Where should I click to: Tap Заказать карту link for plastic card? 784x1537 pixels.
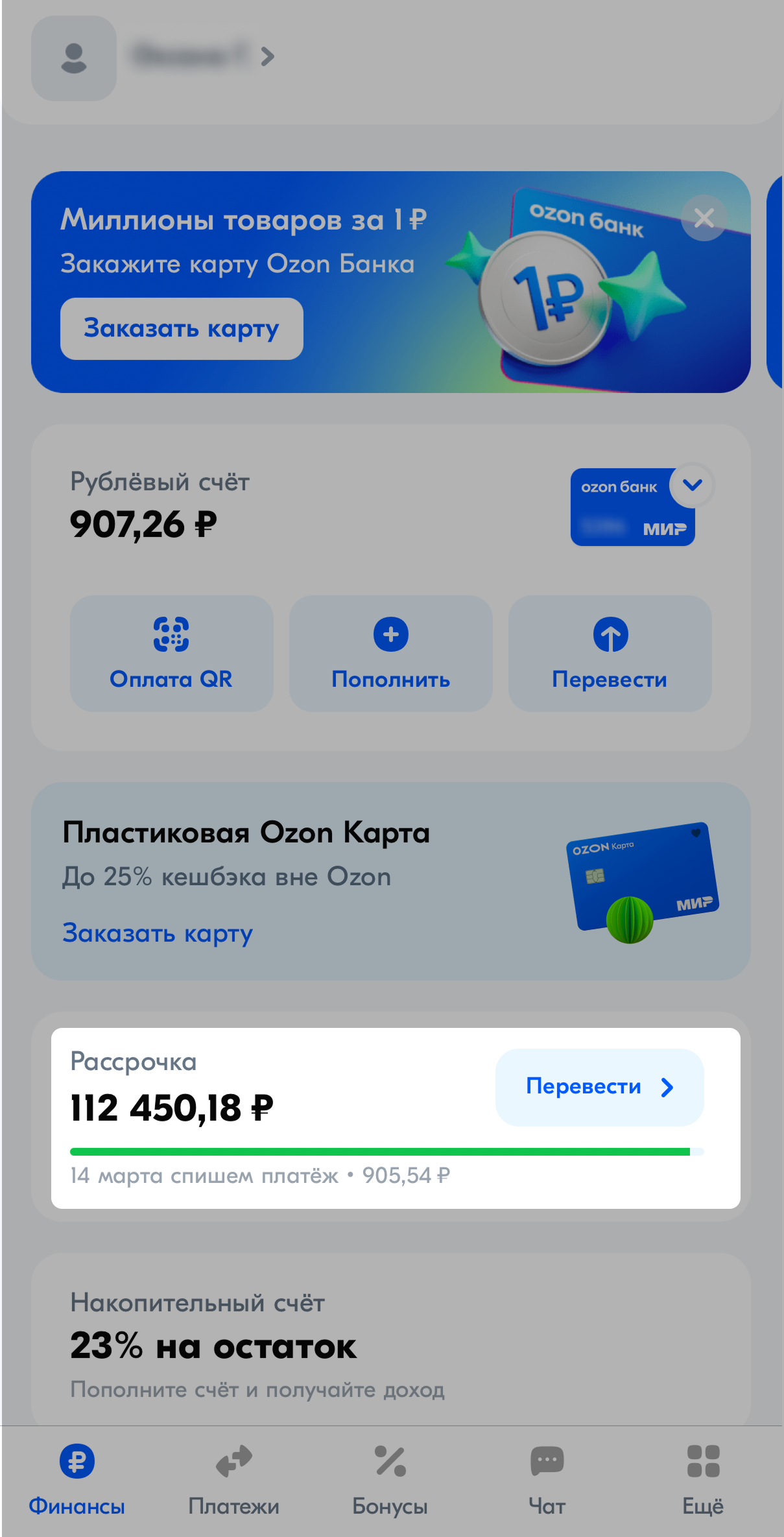158,933
